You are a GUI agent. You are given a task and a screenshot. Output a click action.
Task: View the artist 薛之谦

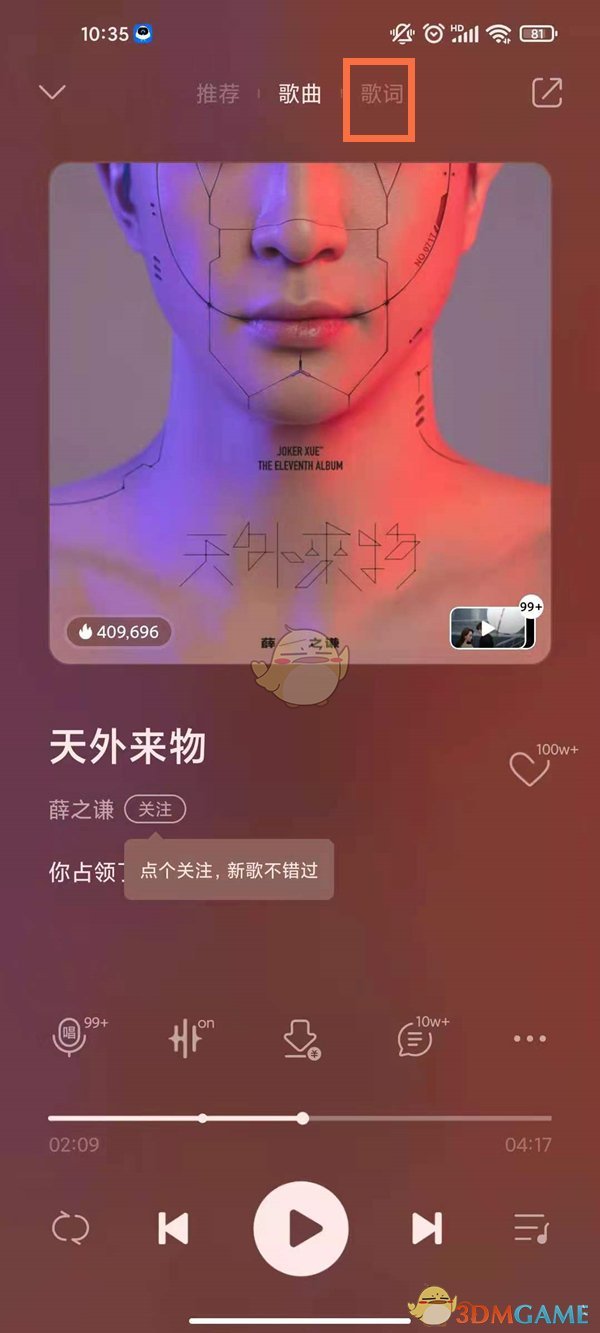click(81, 810)
